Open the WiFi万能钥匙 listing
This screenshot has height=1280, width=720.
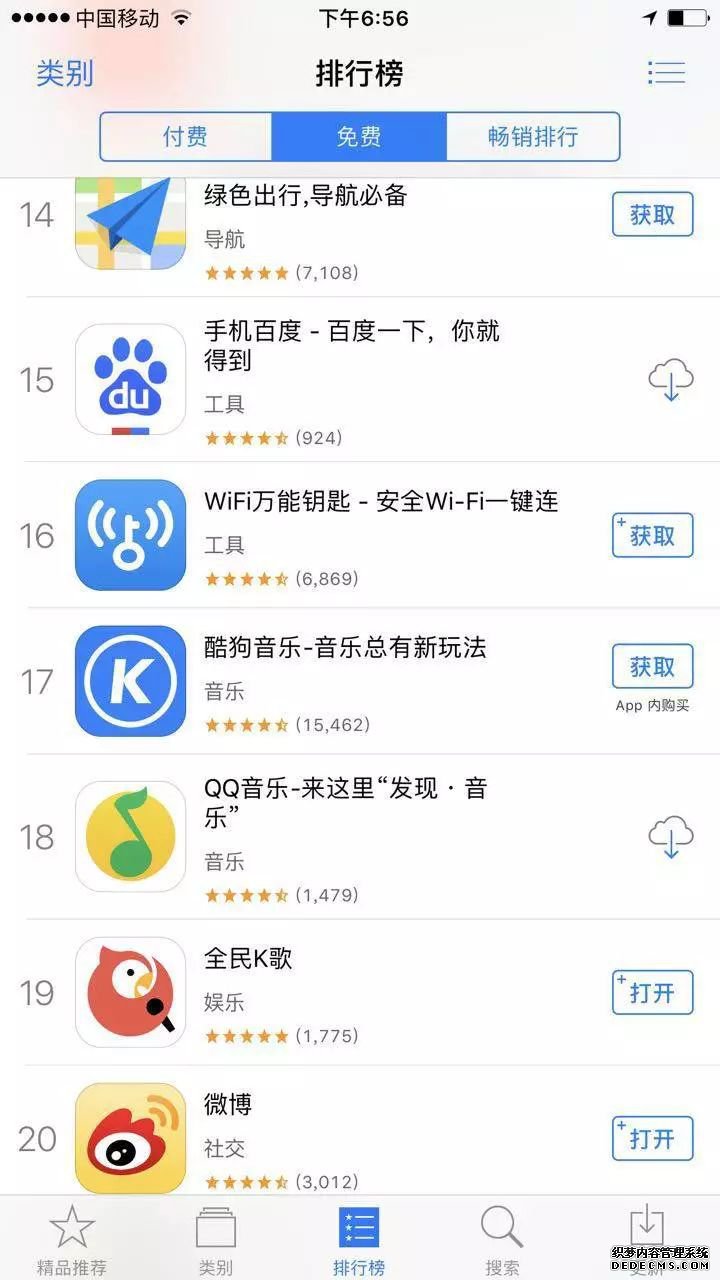point(381,502)
